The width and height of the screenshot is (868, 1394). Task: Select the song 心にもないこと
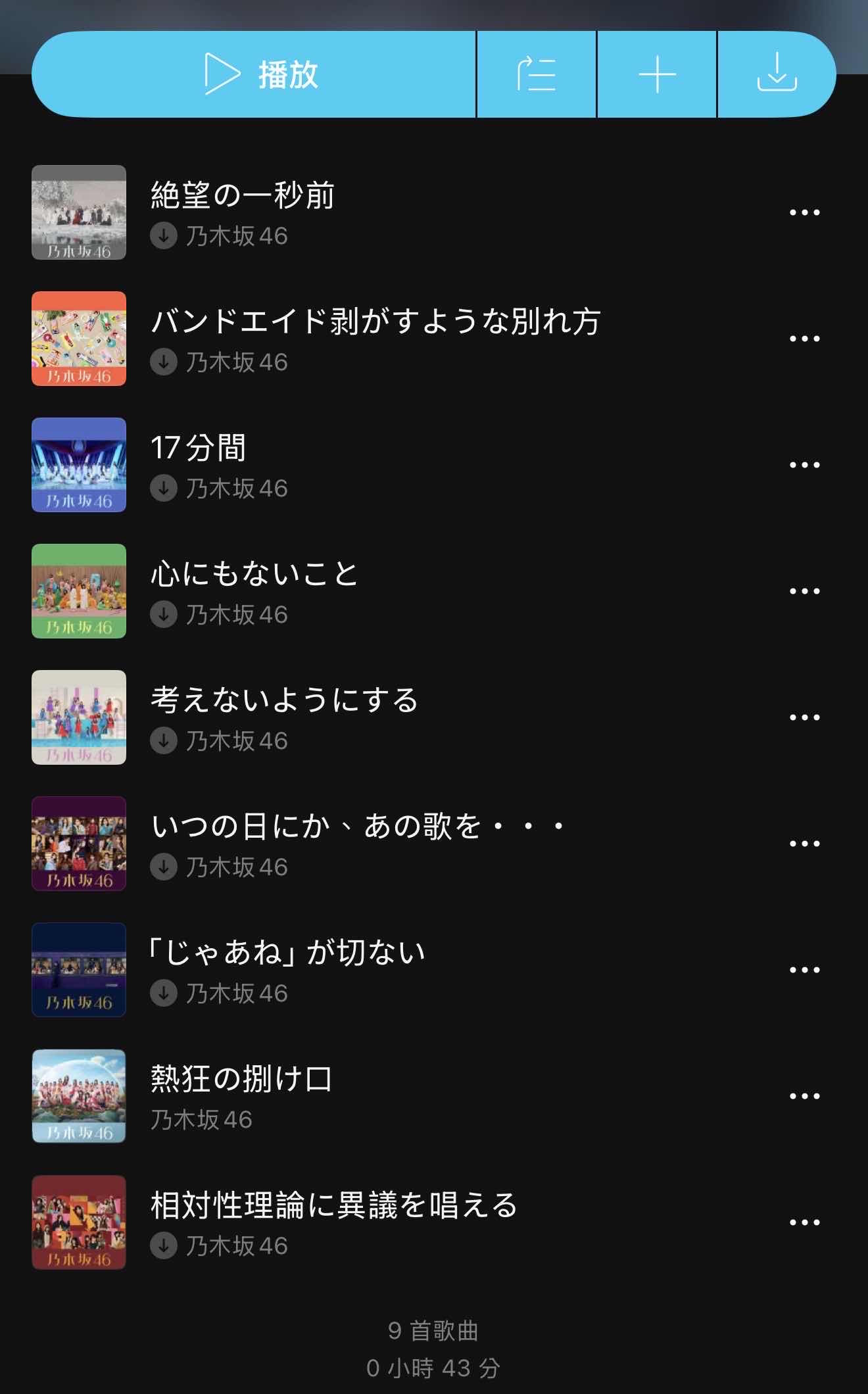point(254,575)
